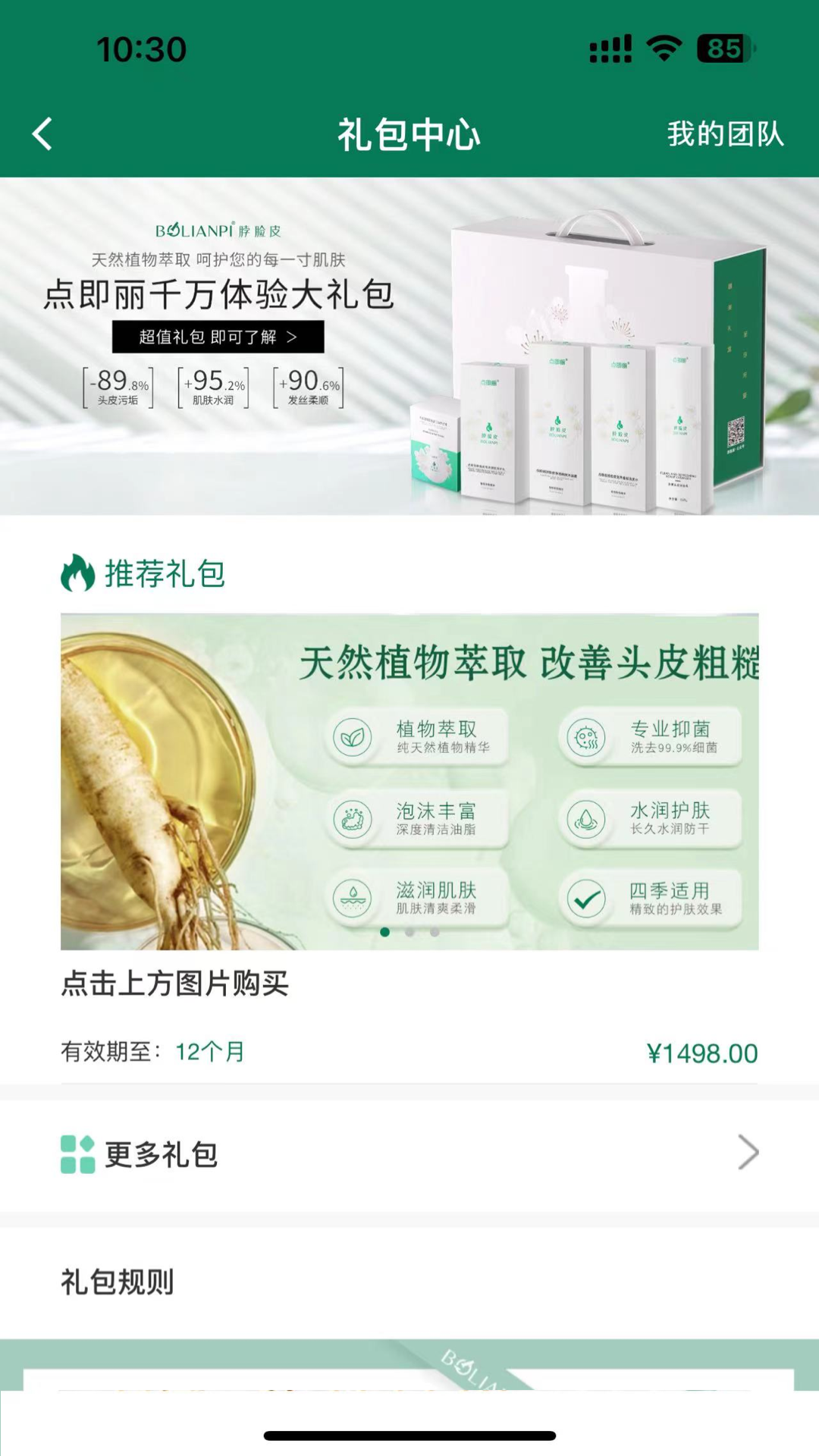This screenshot has width=819, height=1456.
Task: Click the green grid icon beside 更多礼包
Action: (x=76, y=1152)
